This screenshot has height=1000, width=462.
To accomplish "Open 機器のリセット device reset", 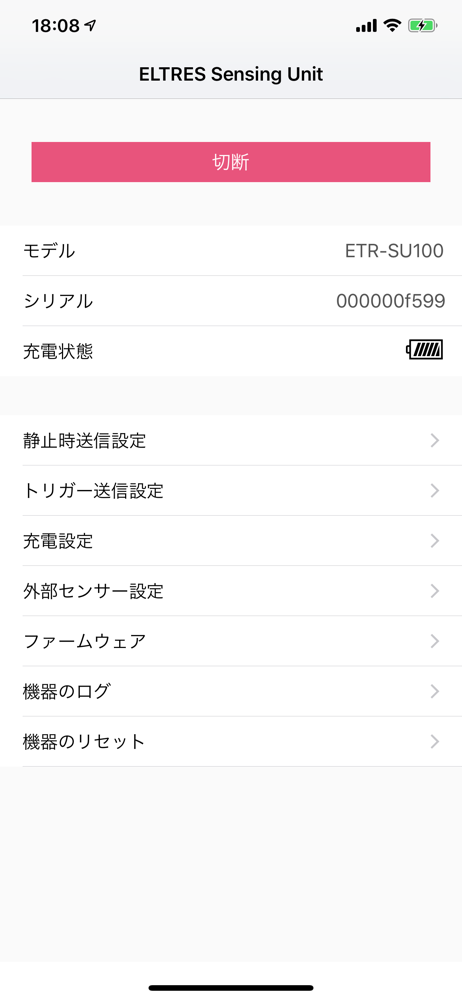I will tap(231, 742).
